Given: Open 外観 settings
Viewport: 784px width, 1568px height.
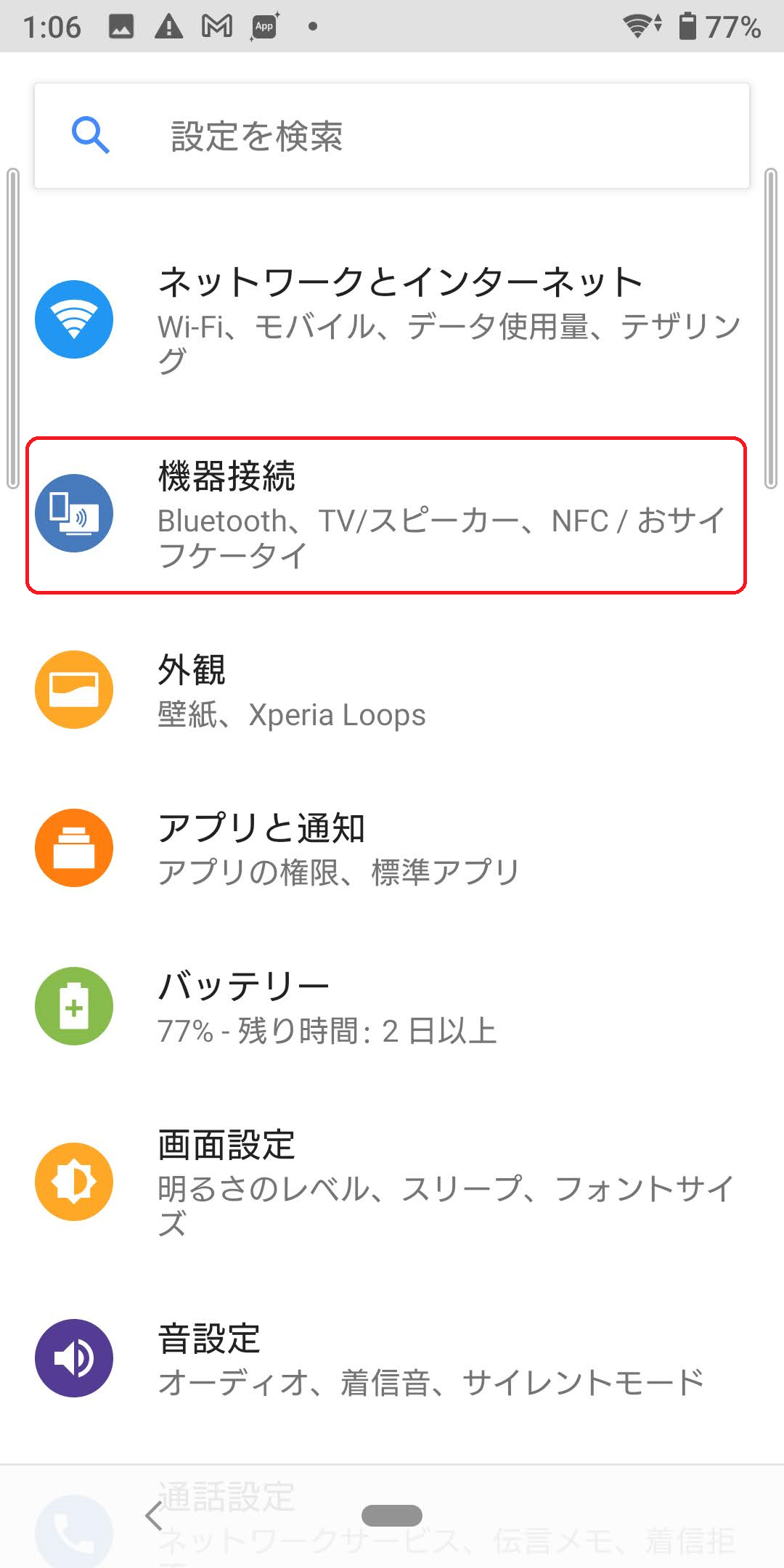Looking at the screenshot, I should coord(392,690).
